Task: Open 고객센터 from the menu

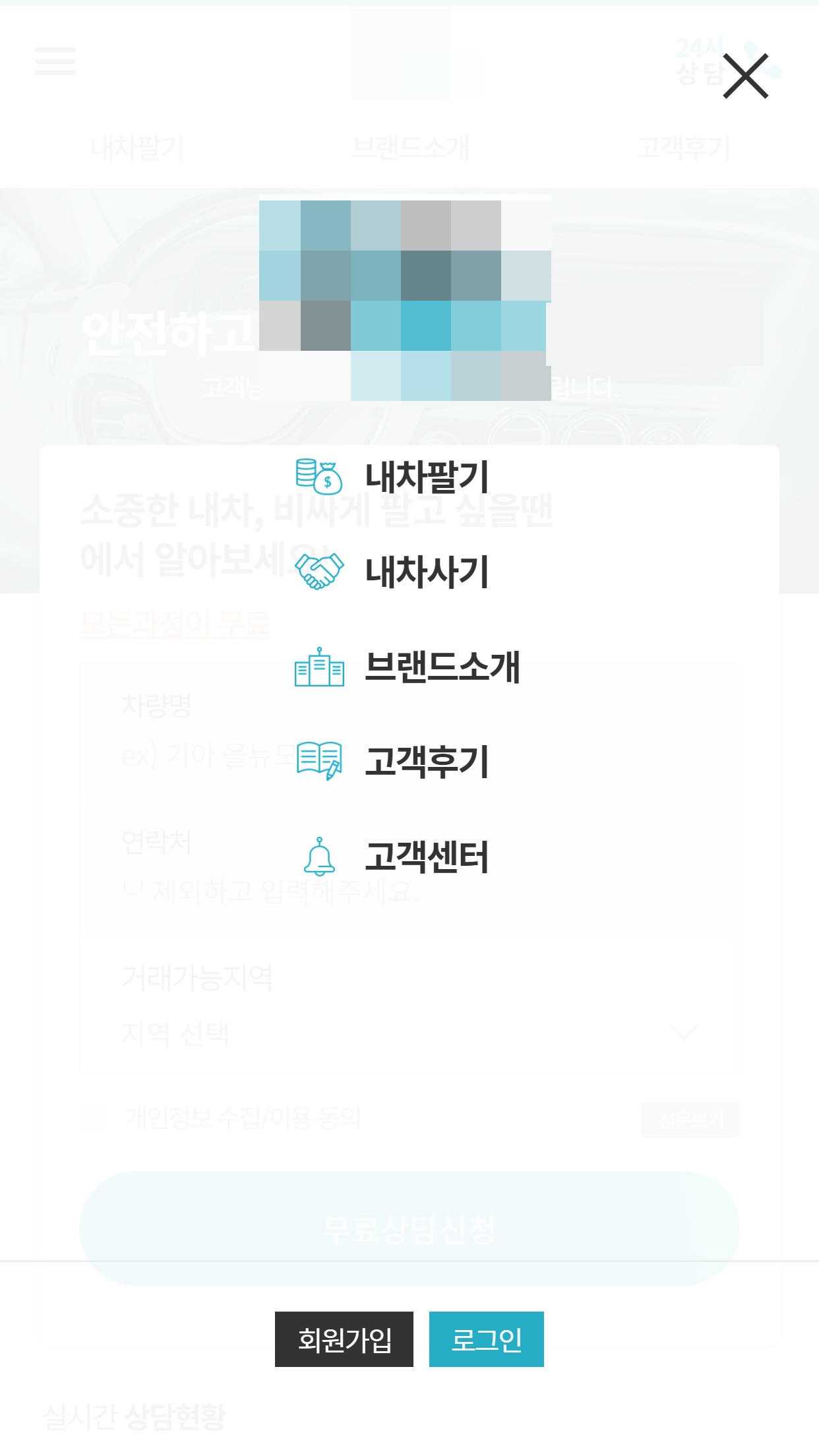Action: 426,857
